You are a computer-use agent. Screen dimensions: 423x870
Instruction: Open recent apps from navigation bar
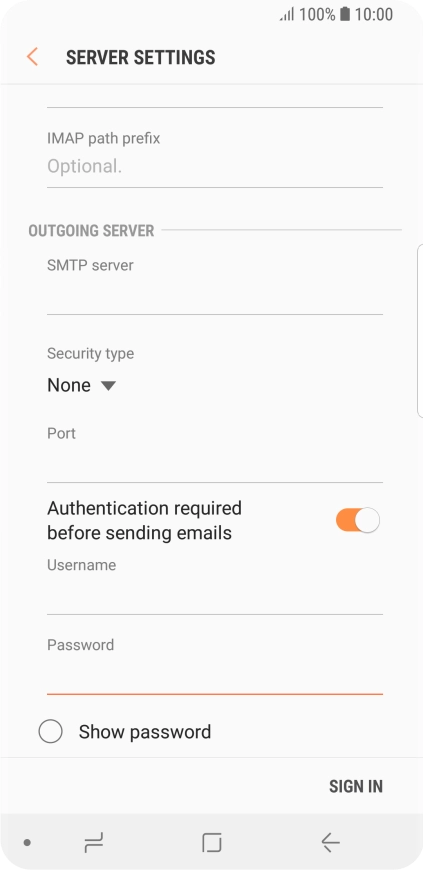point(93,843)
